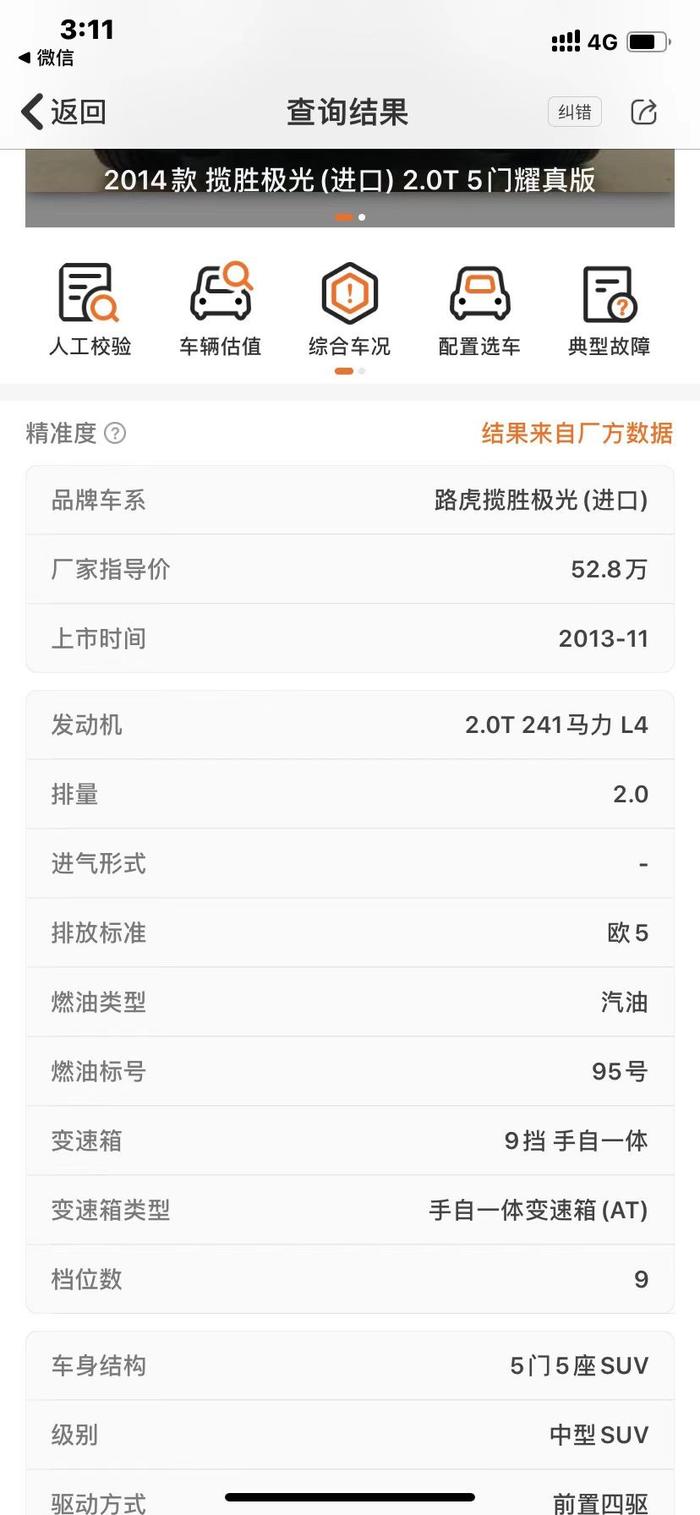Image resolution: width=700 pixels, height=1515 pixels.
Task: Return to 微信 from the status bar
Action: click(46, 58)
